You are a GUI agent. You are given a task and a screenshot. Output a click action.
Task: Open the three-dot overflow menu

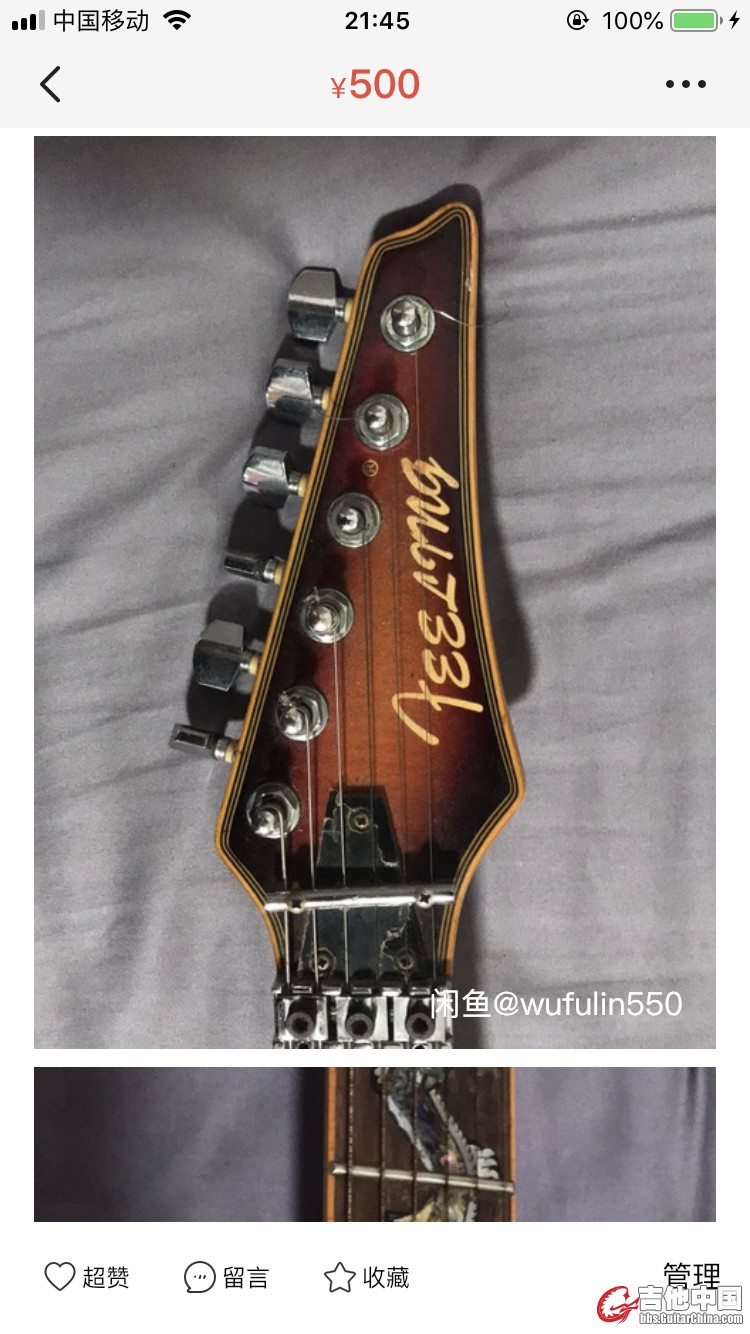point(686,85)
